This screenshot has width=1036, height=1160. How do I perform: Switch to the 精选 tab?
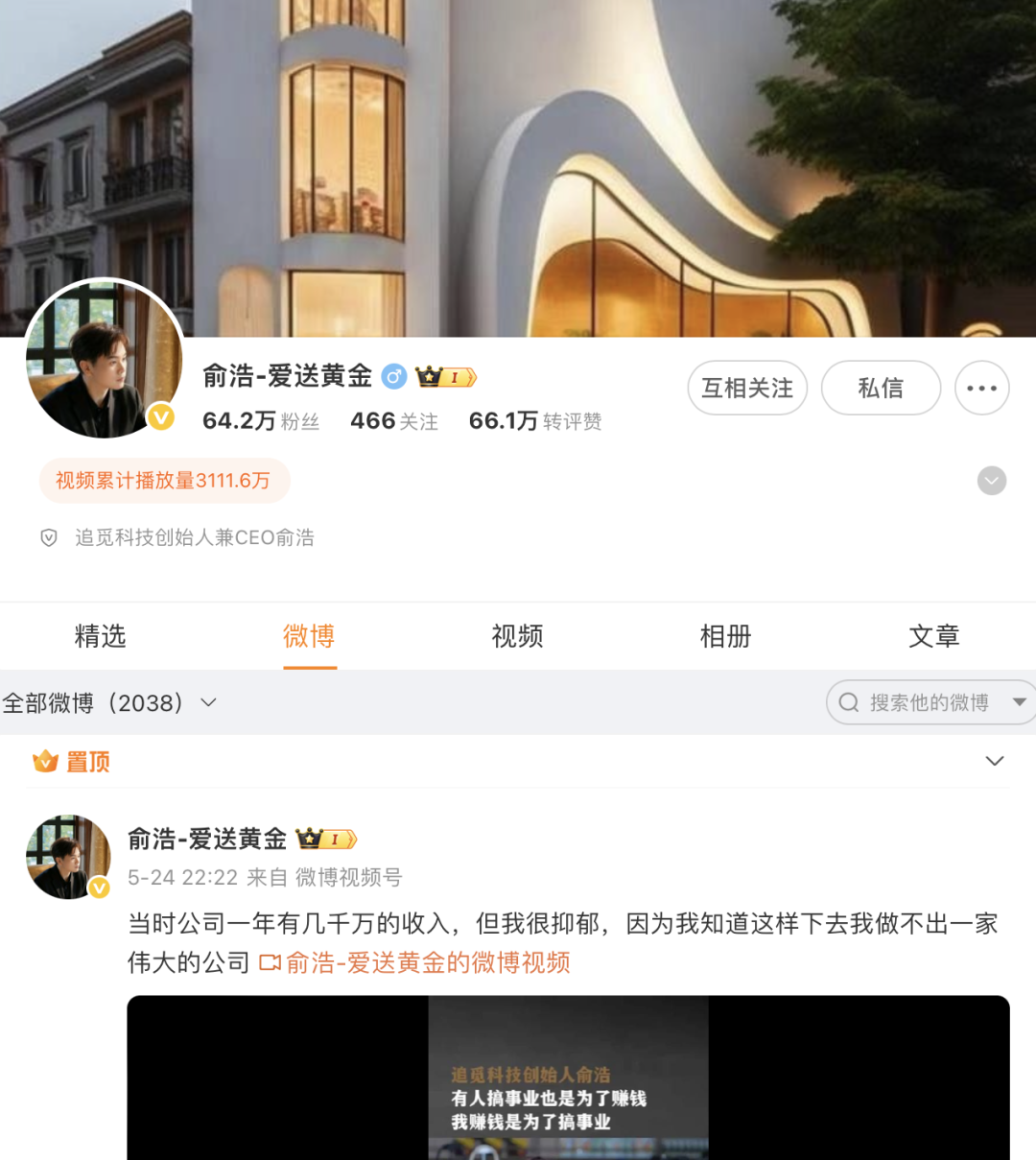(x=101, y=636)
